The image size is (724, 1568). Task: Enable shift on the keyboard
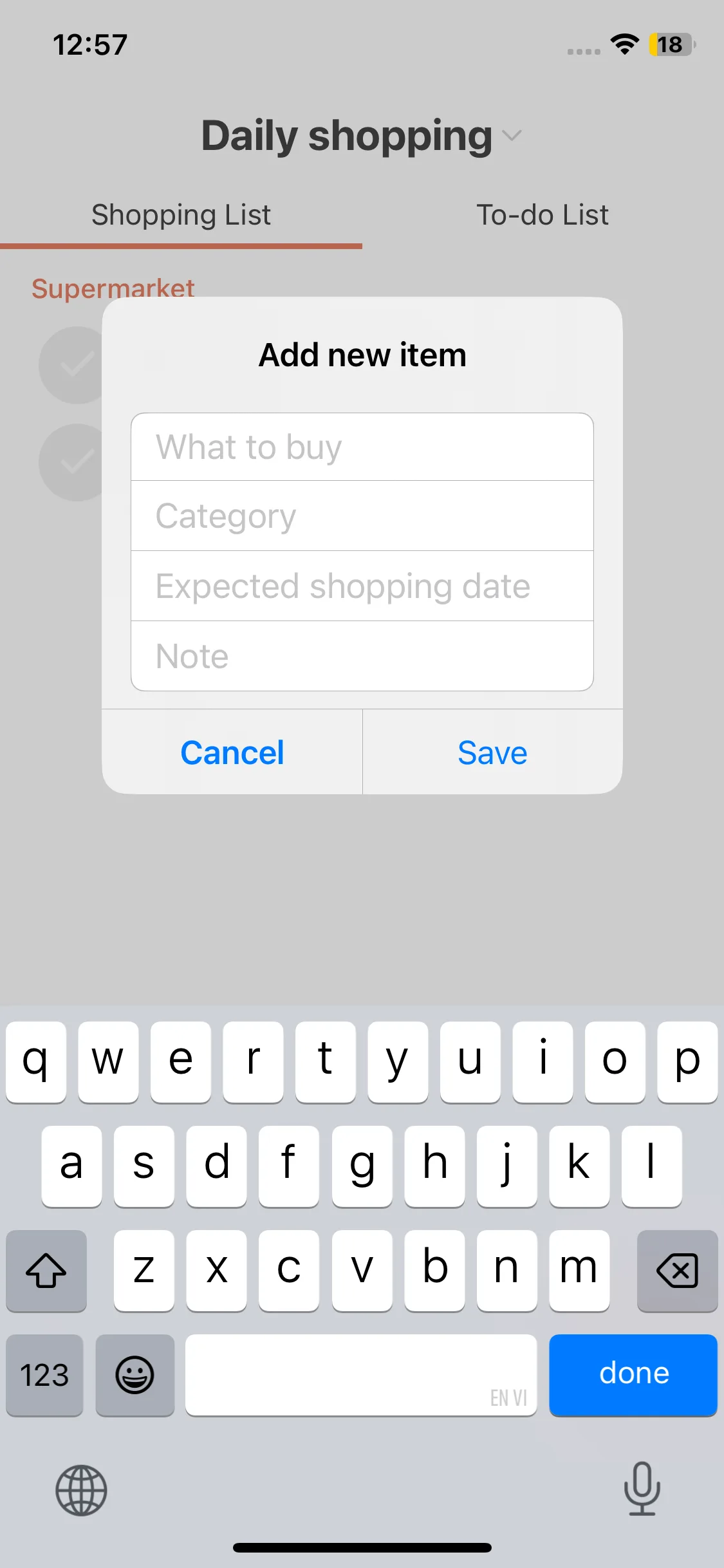[x=46, y=1271]
